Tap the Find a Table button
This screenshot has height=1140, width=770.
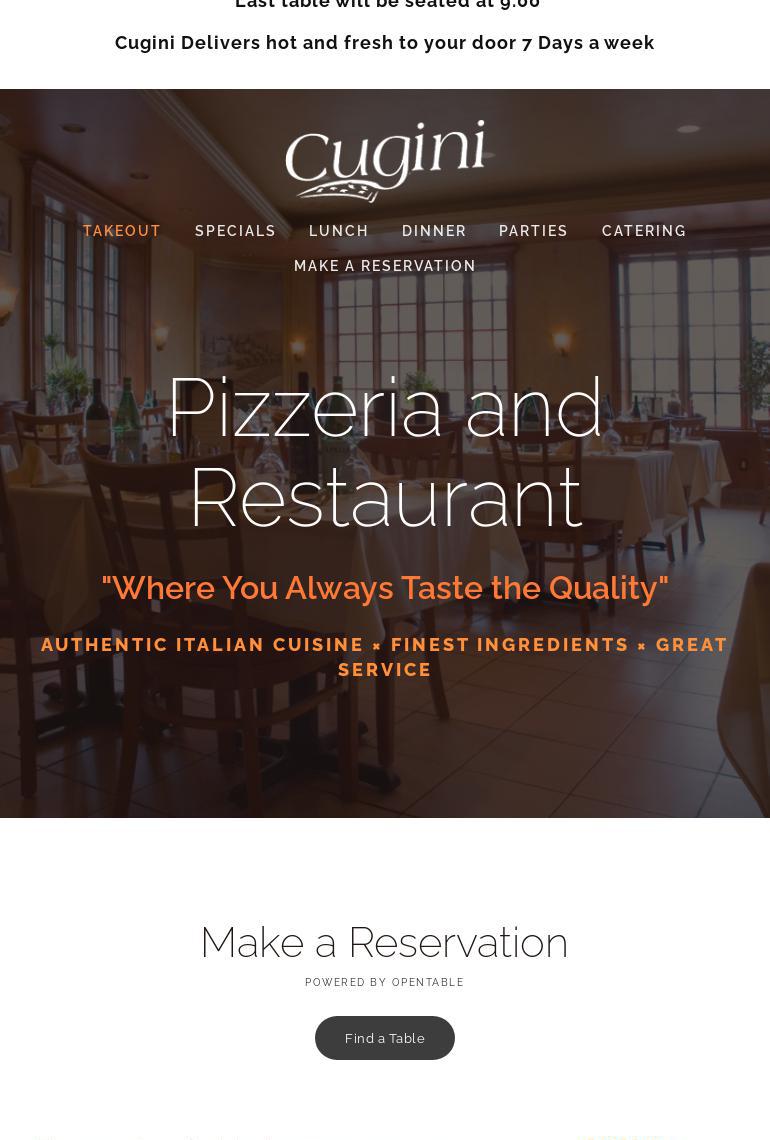coord(385,1038)
